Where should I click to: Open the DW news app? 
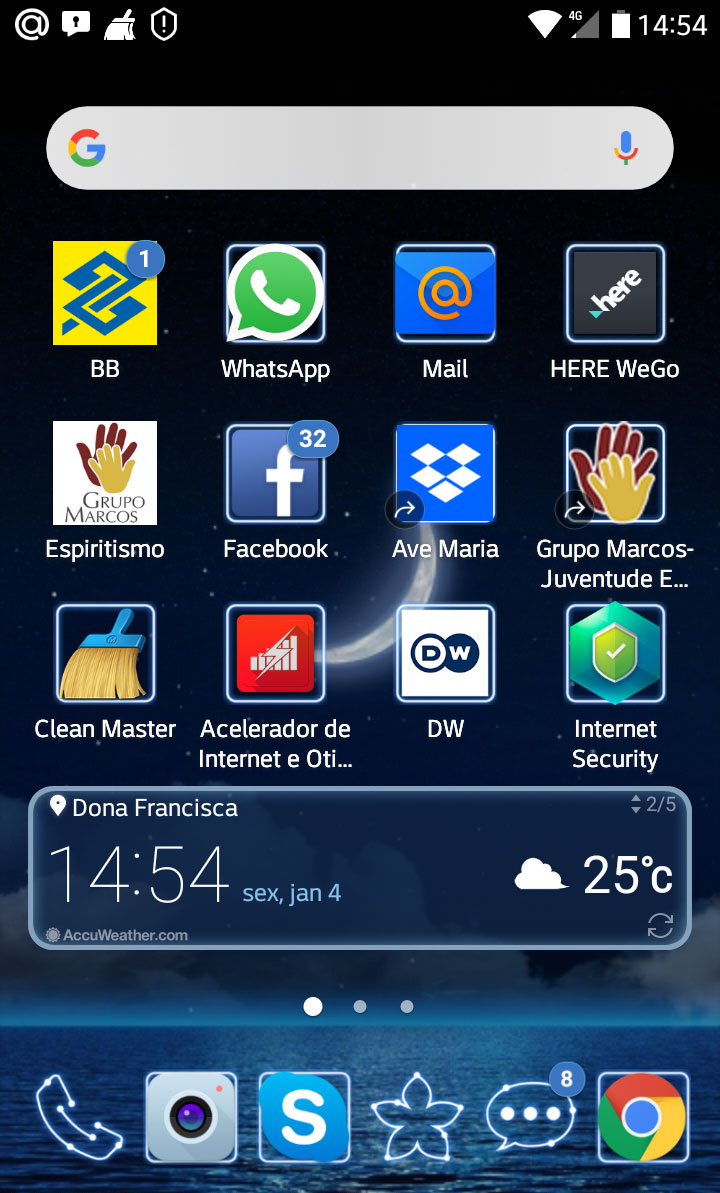click(445, 654)
